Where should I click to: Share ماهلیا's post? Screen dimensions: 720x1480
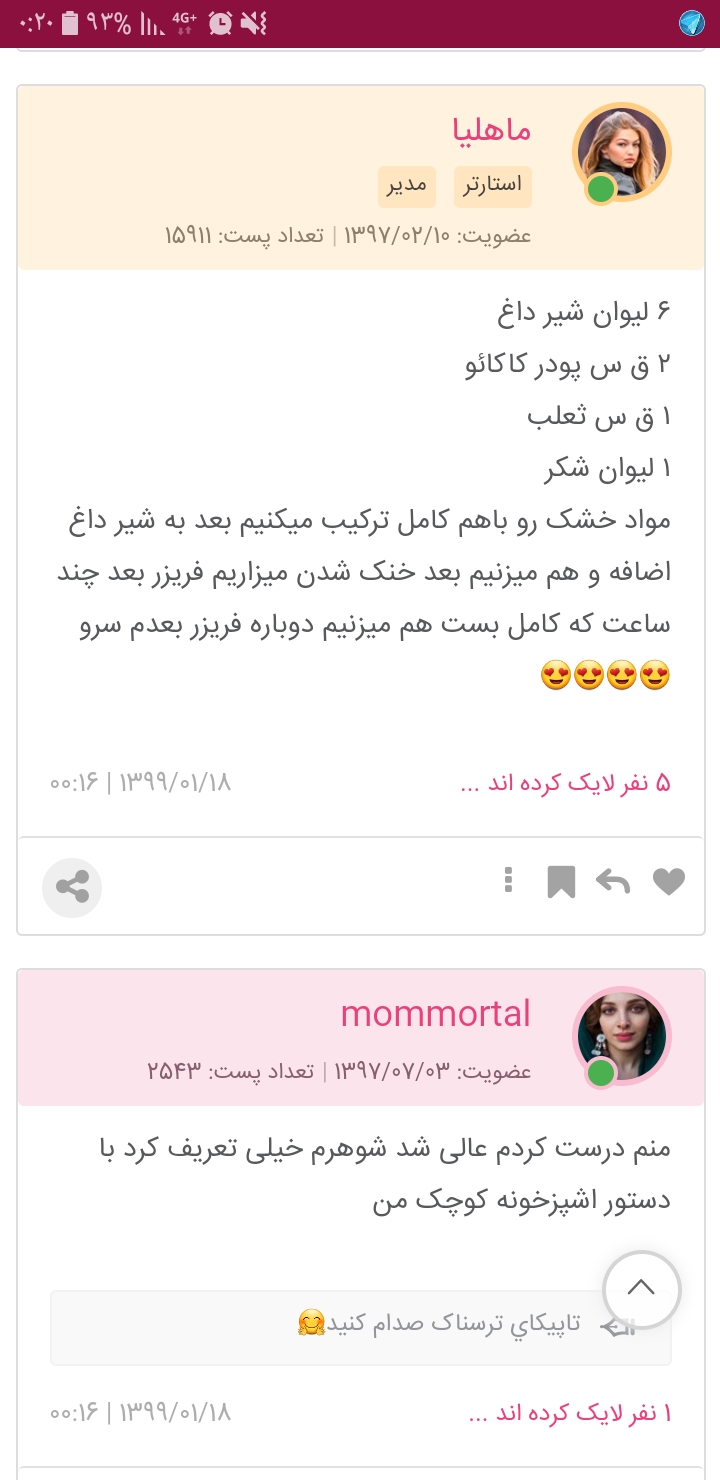click(72, 887)
